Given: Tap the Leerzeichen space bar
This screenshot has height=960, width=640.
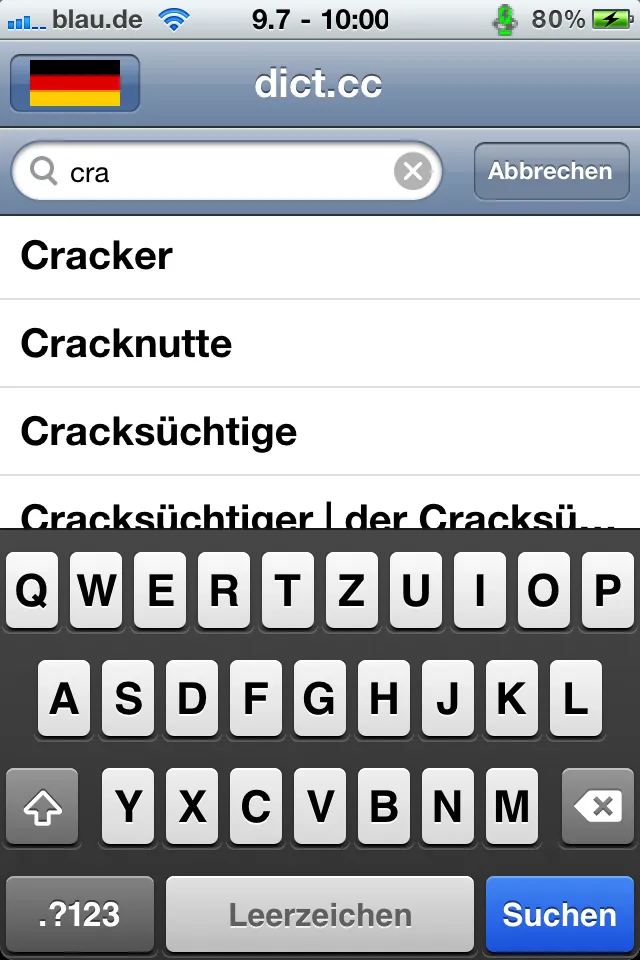Looking at the screenshot, I should click(320, 914).
